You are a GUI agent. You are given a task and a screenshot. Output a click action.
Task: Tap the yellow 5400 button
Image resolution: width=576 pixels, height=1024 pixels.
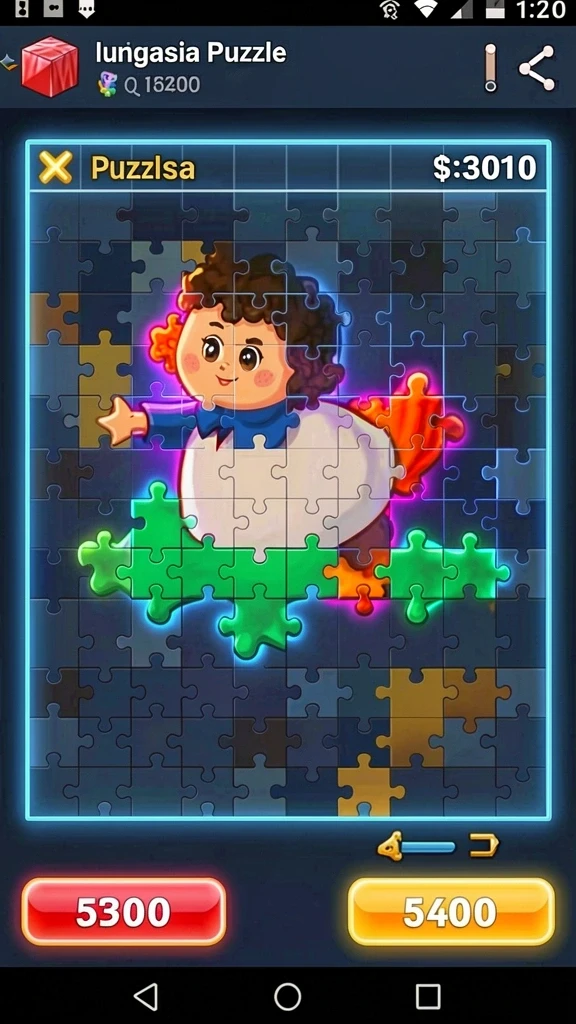pos(451,912)
